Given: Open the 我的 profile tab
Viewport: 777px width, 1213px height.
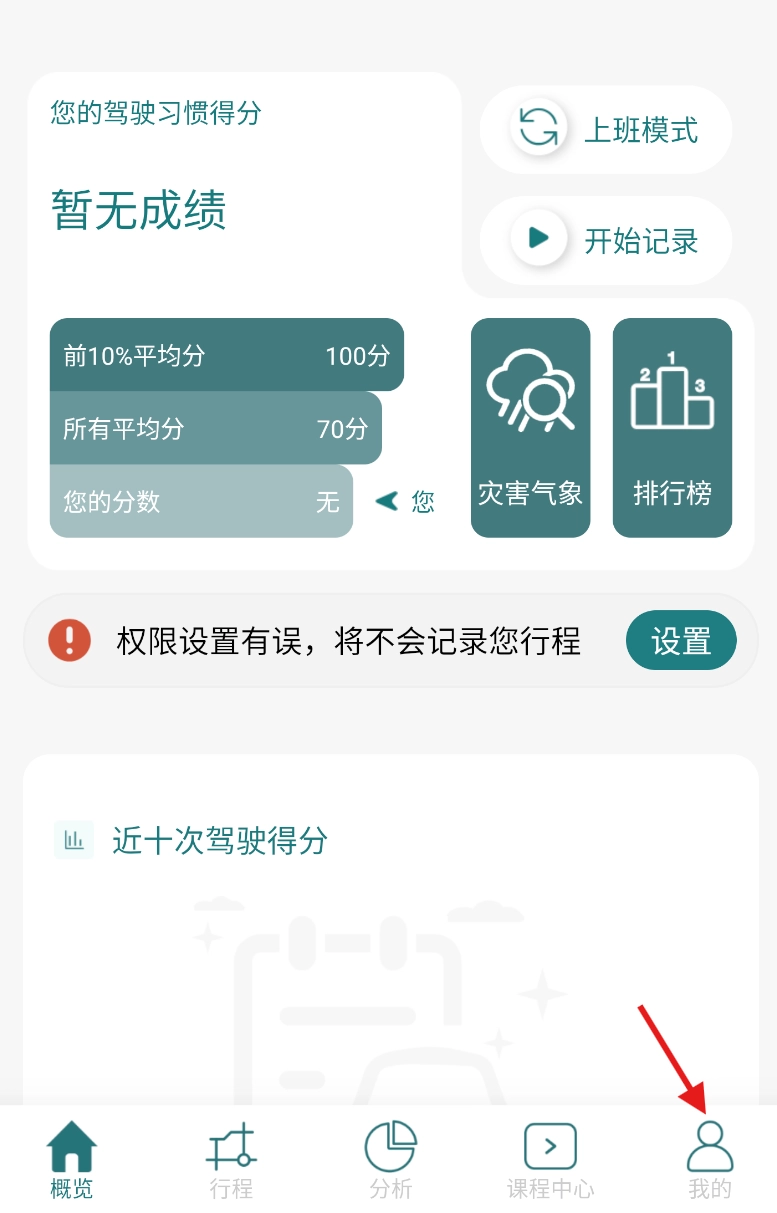Looking at the screenshot, I should (x=710, y=1160).
